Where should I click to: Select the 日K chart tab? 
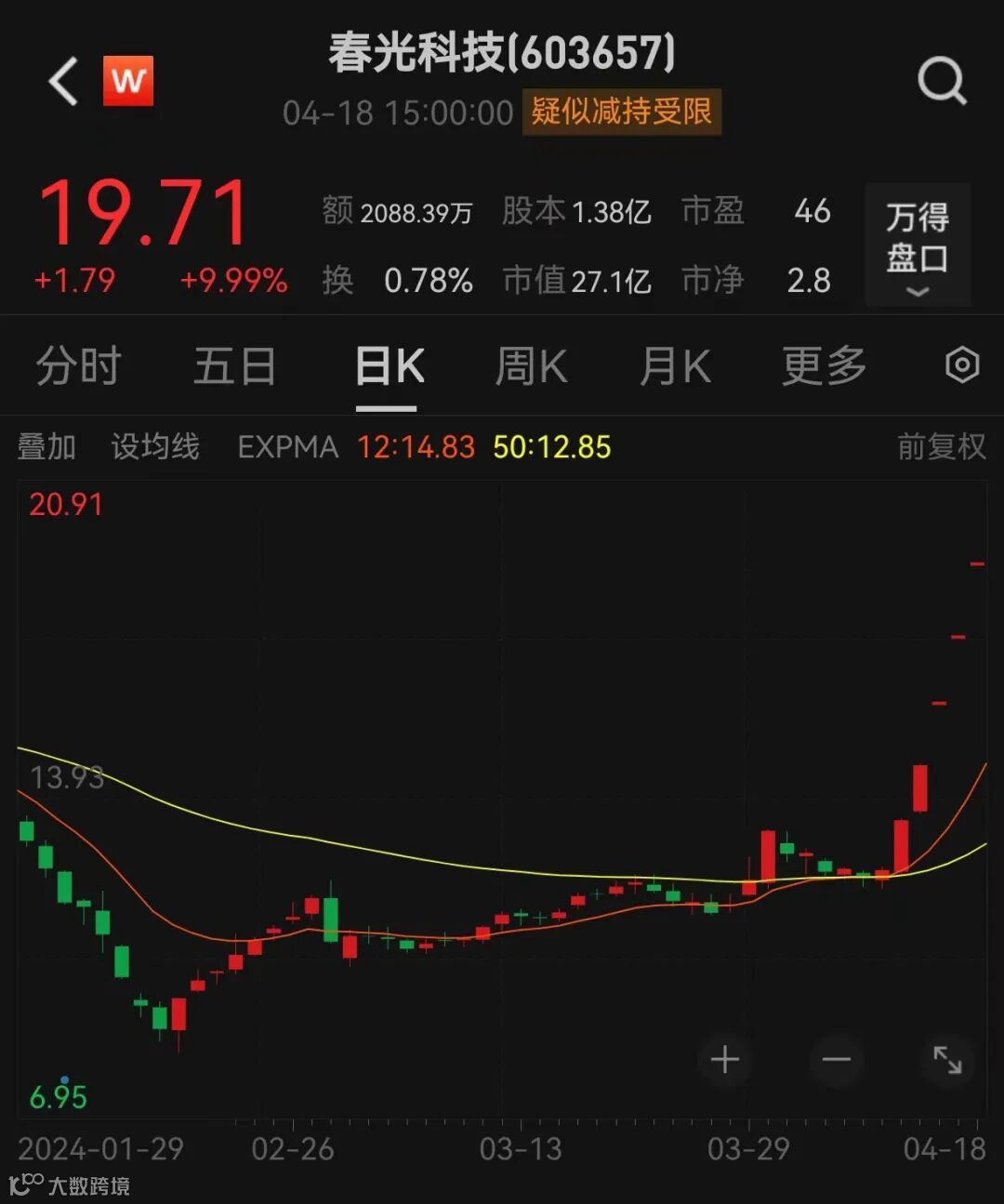(389, 366)
